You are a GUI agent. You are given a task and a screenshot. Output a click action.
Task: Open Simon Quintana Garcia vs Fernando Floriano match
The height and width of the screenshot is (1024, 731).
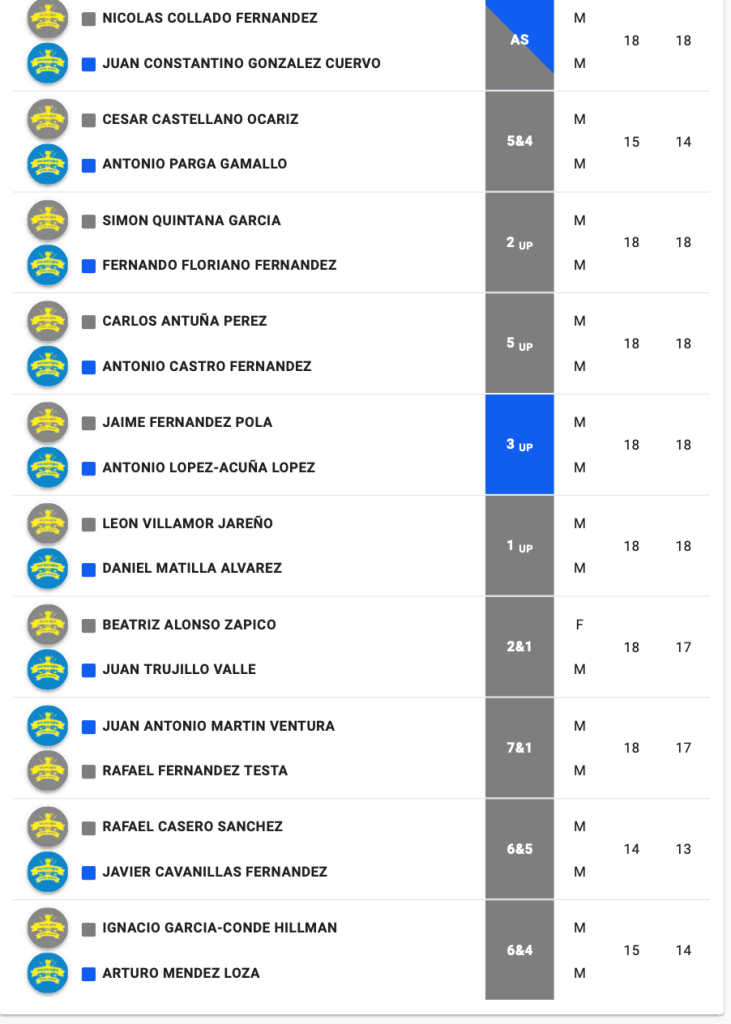coord(519,243)
